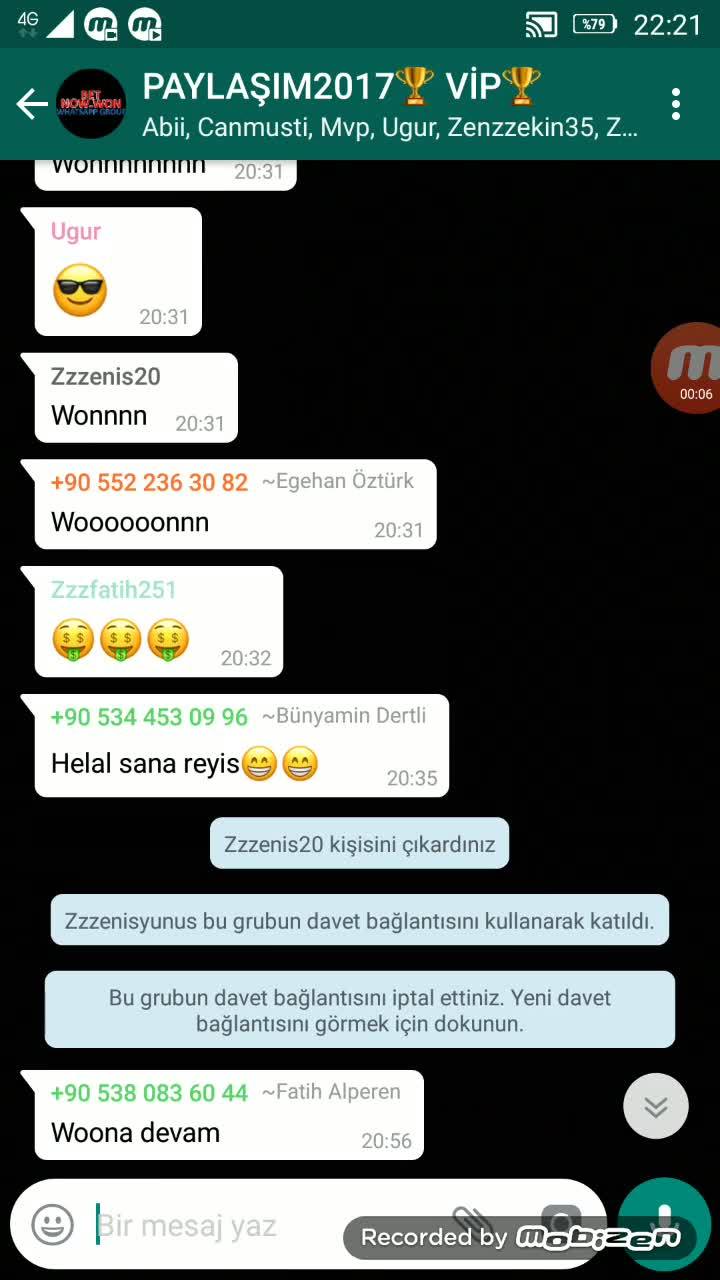Tap the +90 552 236 30 82 sender number
This screenshot has width=720, height=1280.
click(x=149, y=482)
